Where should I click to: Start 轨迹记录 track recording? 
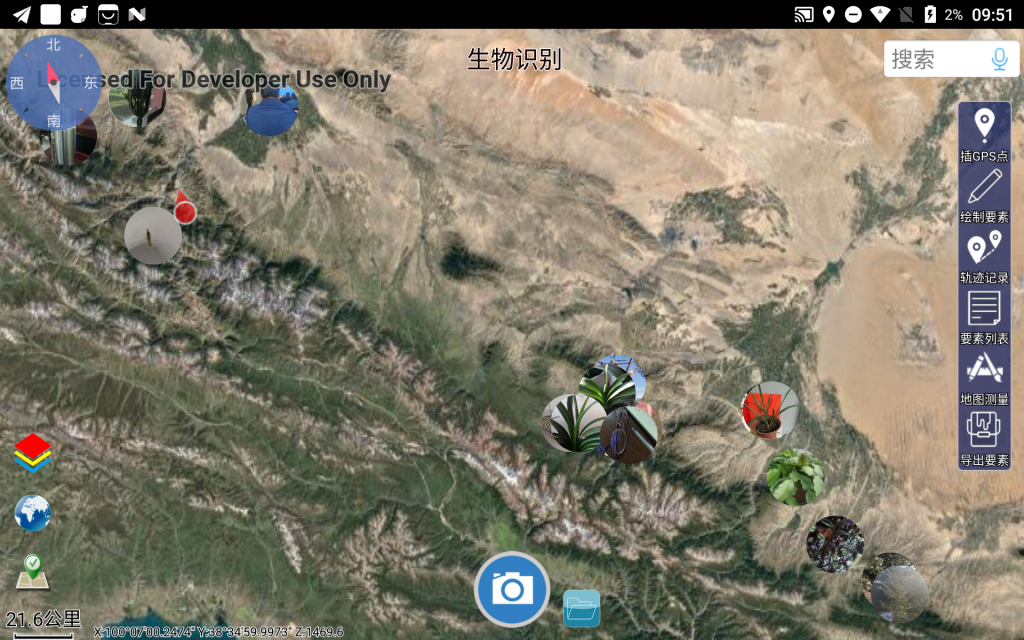pyautogui.click(x=984, y=256)
